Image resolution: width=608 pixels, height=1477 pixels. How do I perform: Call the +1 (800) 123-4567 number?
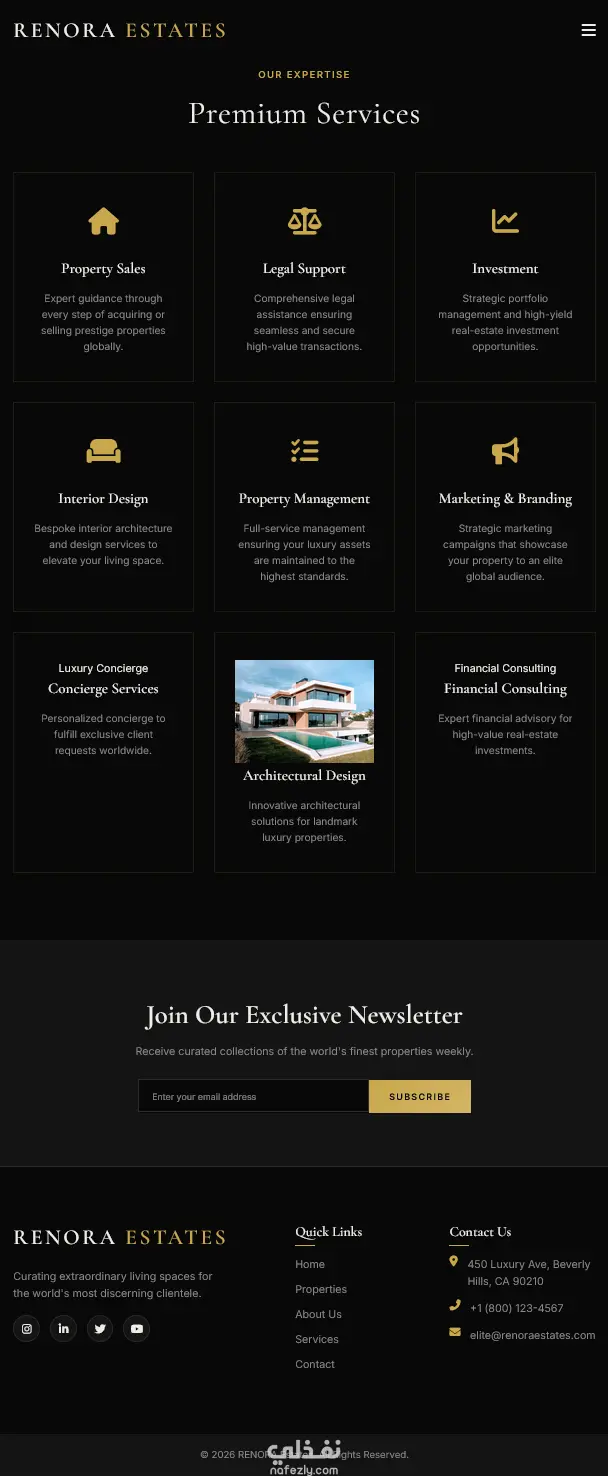click(x=516, y=1307)
